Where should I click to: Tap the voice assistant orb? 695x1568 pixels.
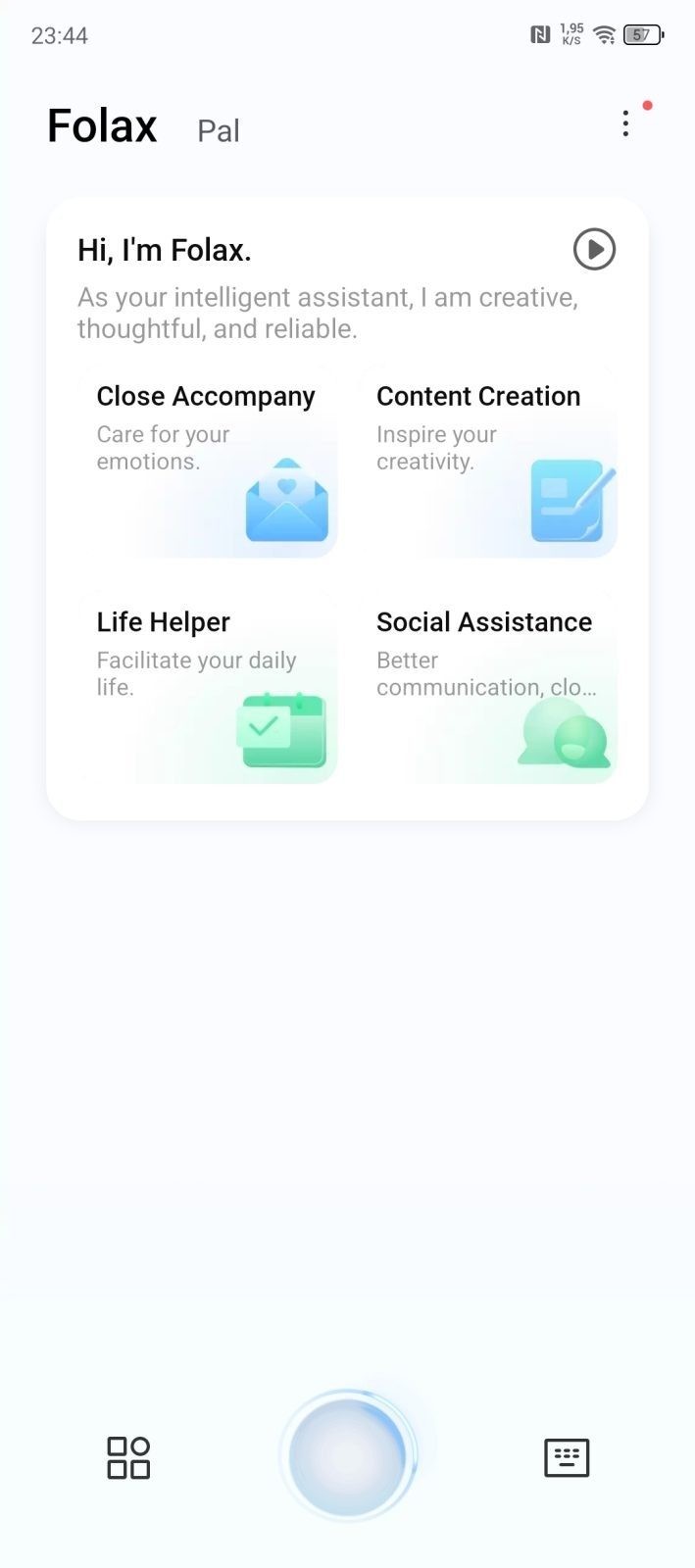(x=347, y=1454)
